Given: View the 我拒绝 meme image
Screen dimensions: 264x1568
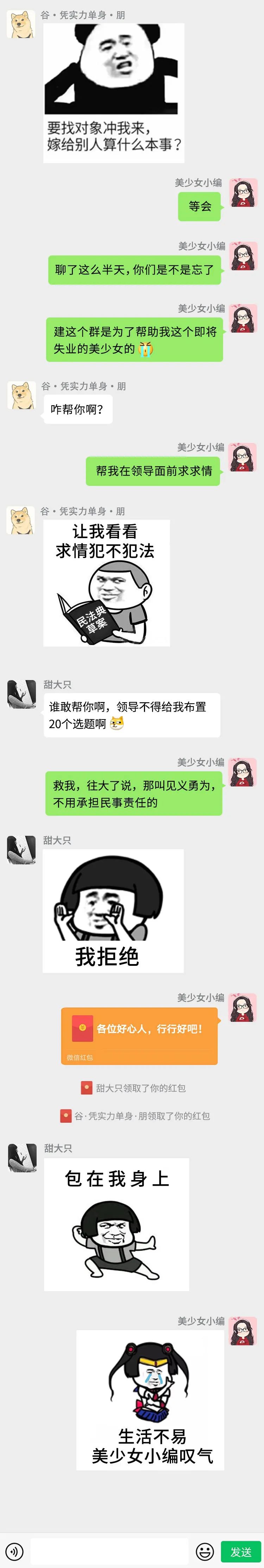Looking at the screenshot, I should tap(113, 910).
